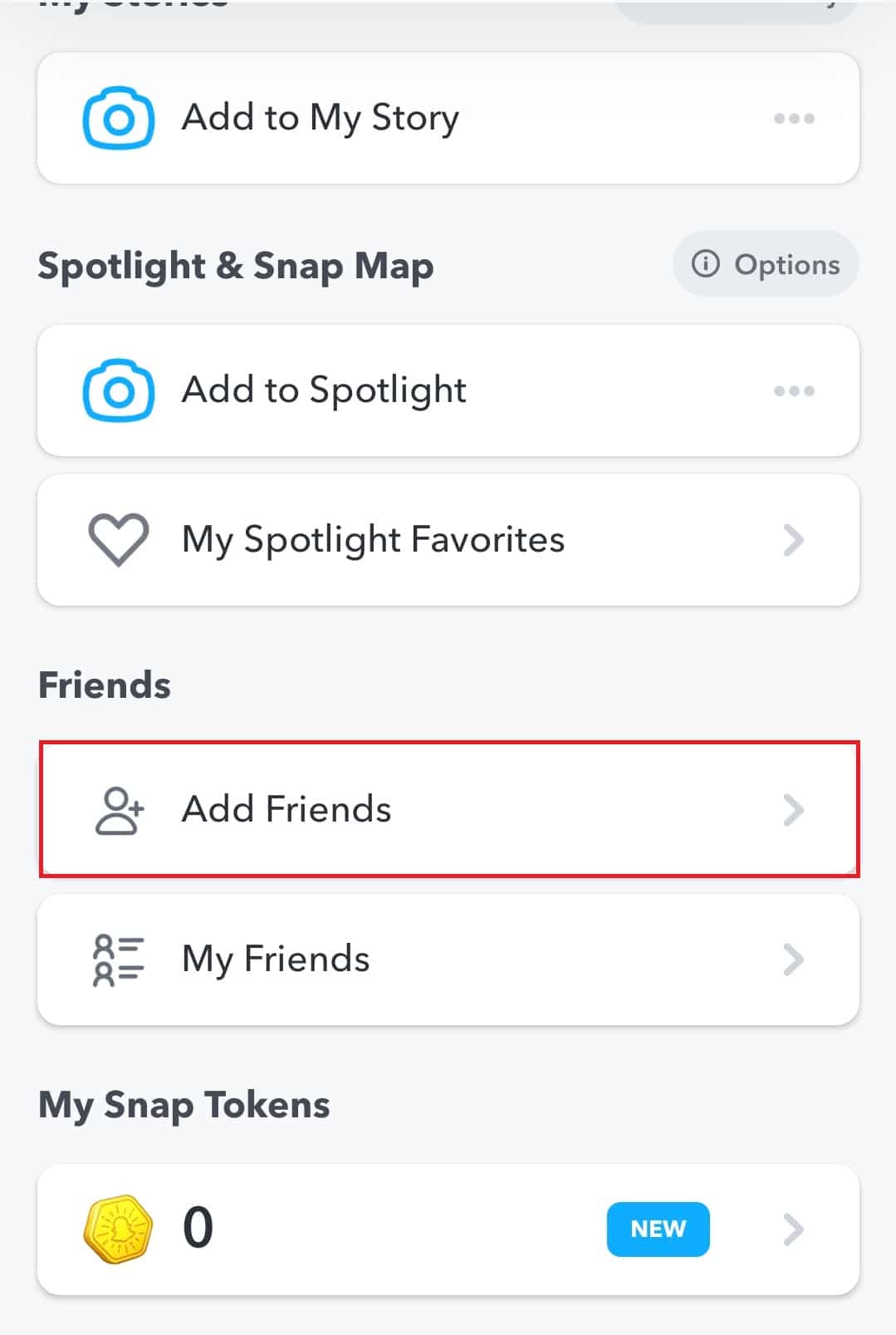Viewport: 896px width, 1335px height.
Task: Open Options for Spotlight & Snap Map
Action: (765, 264)
